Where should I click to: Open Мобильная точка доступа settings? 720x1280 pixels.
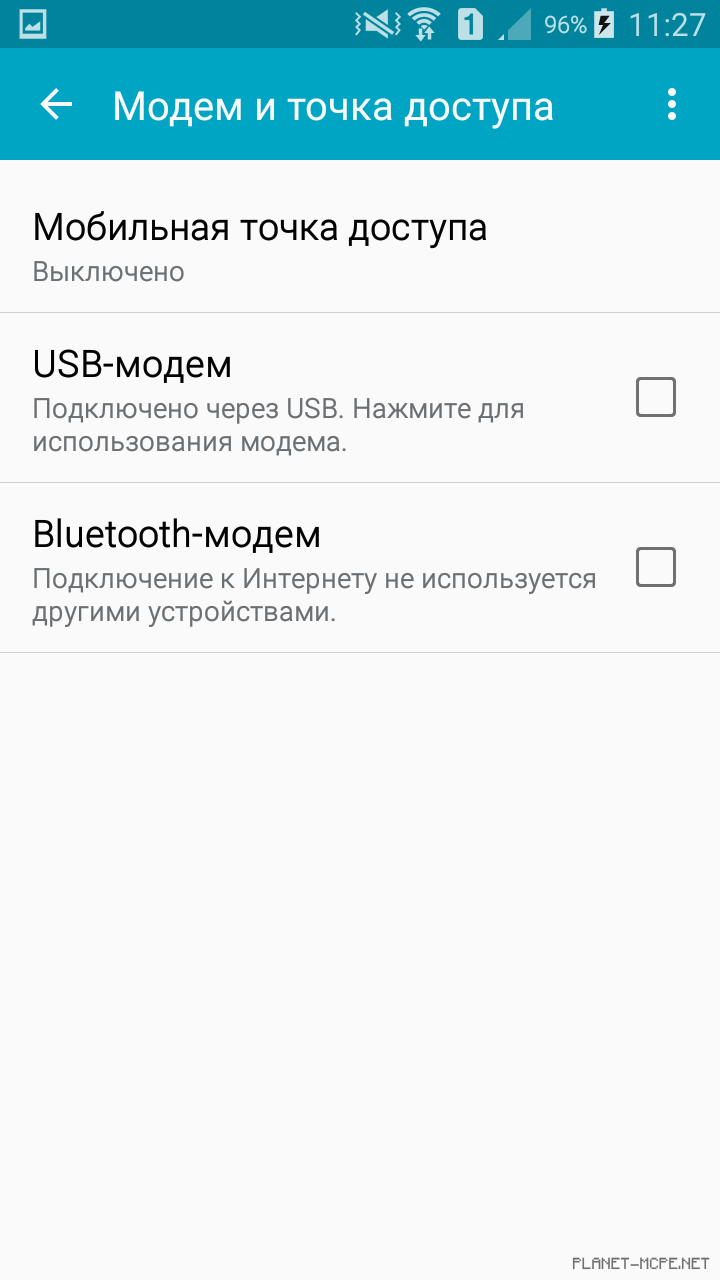(260, 240)
